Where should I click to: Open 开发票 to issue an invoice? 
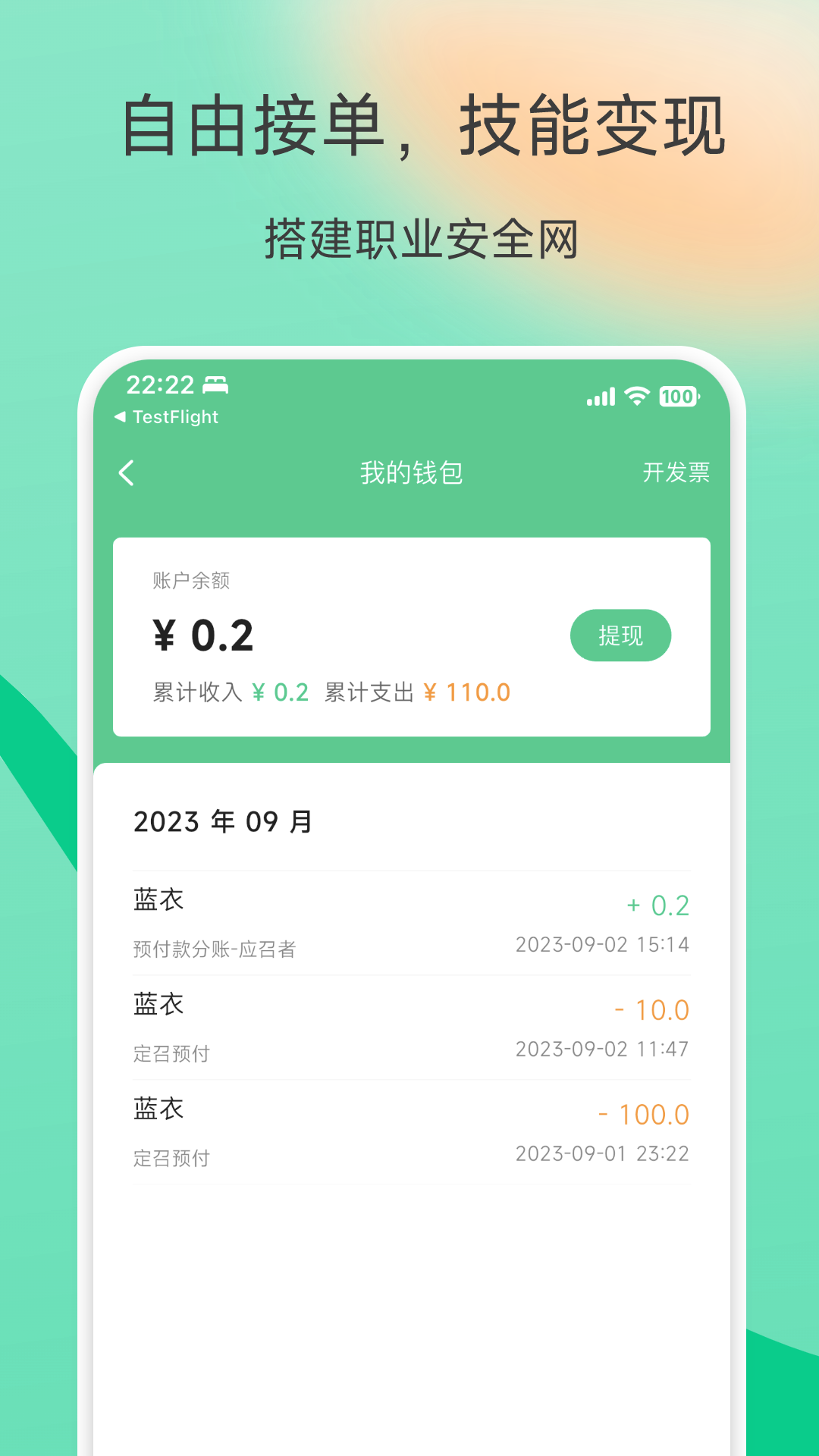[676, 472]
